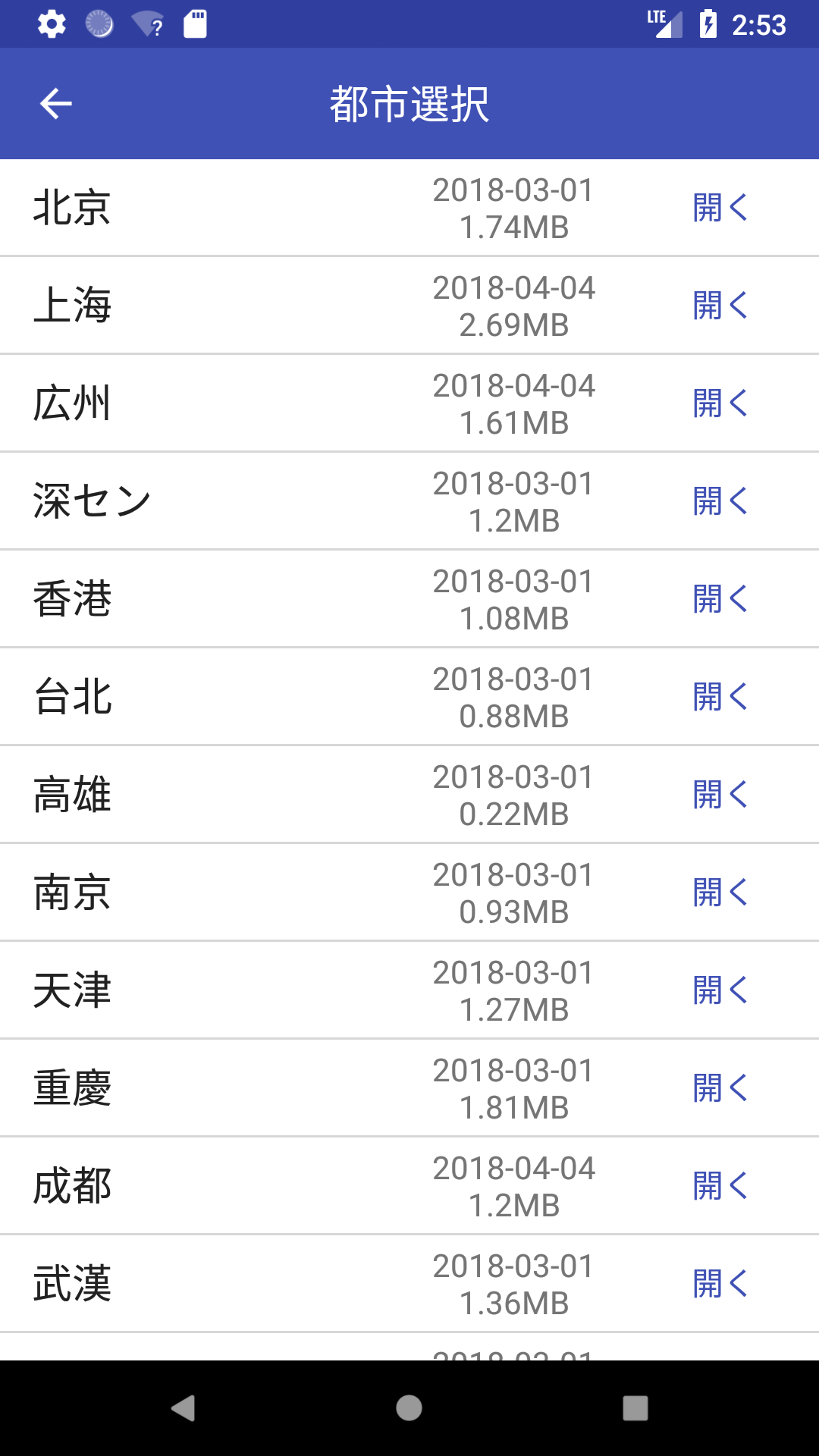819x1456 pixels.
Task: Tap the system home button
Action: [x=409, y=1408]
